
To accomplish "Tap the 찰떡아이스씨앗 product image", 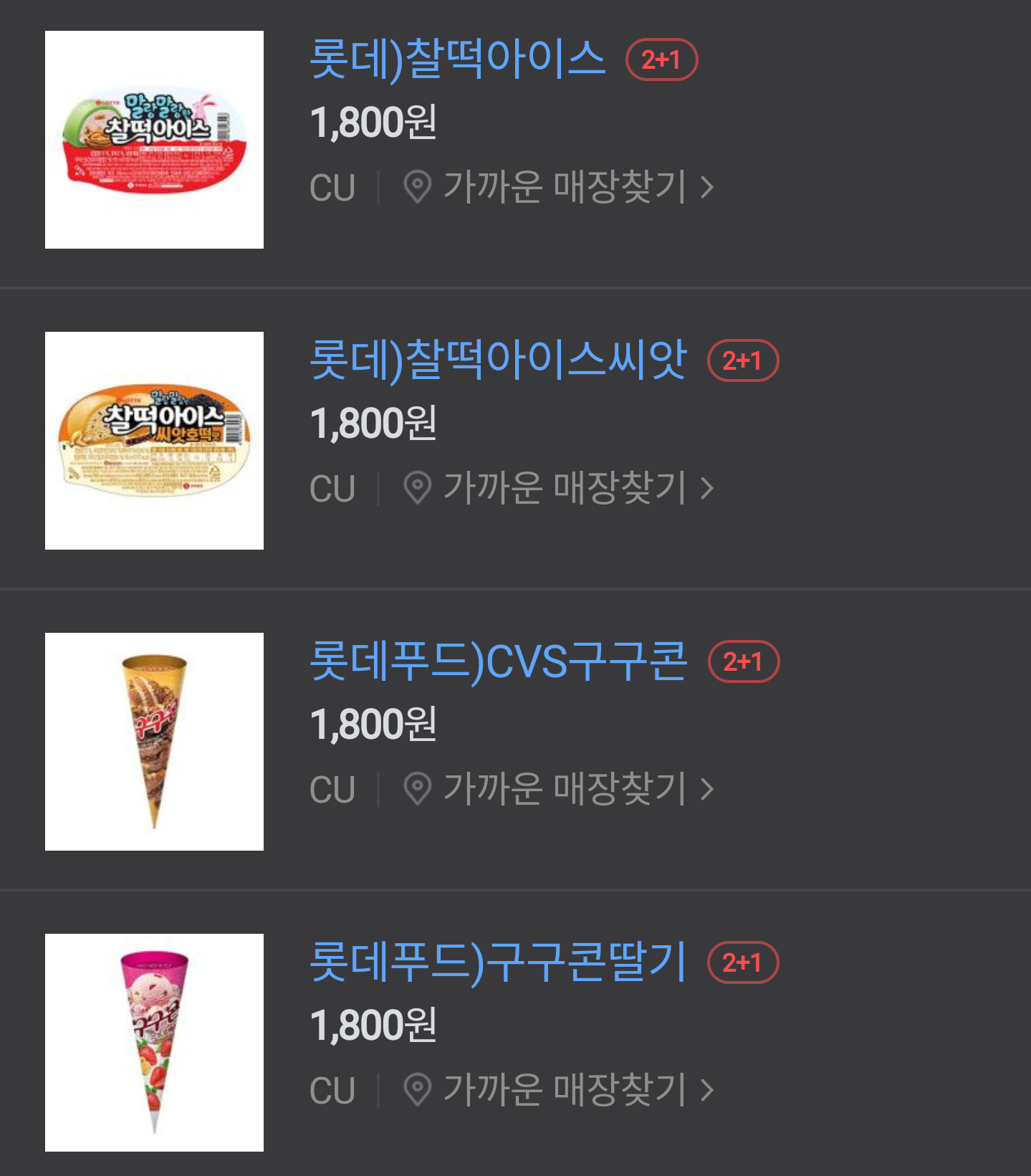I will tap(154, 441).
